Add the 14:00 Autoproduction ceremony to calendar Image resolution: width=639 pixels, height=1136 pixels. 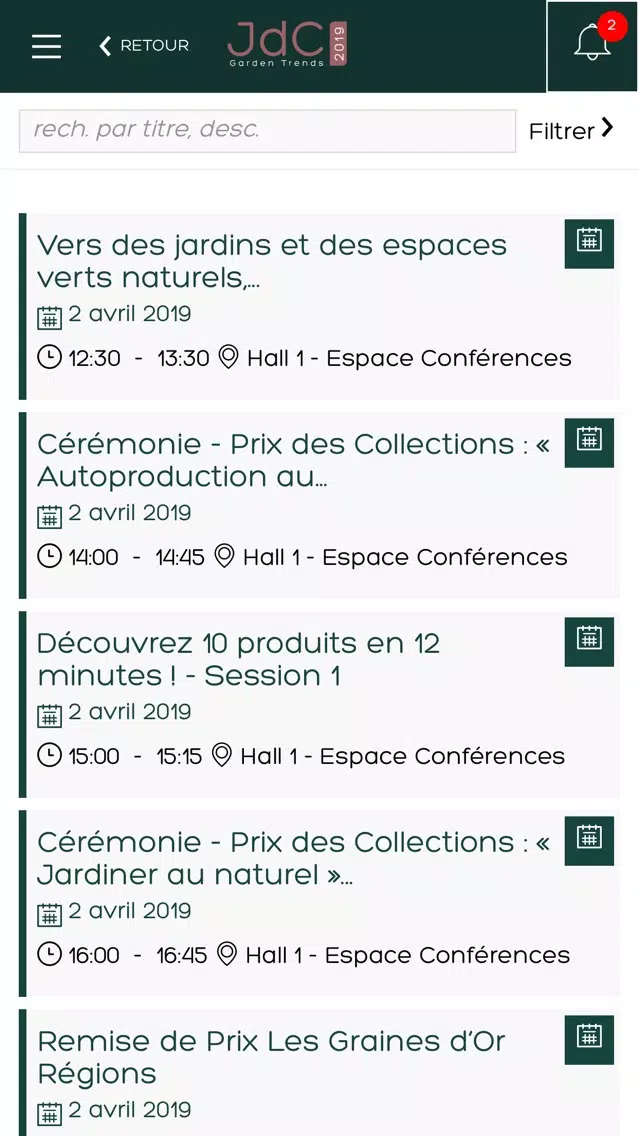point(589,443)
